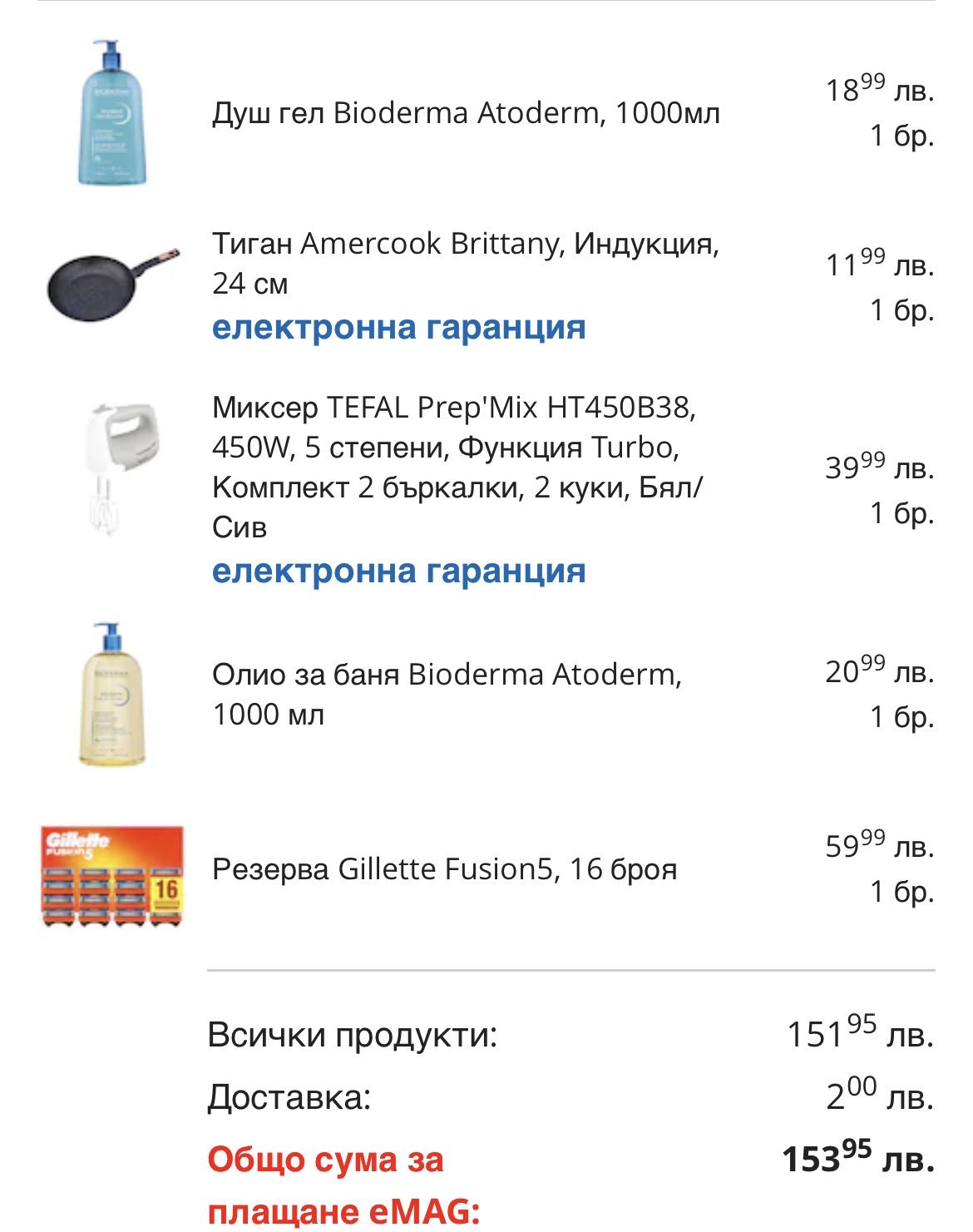This screenshot has height=1232, width=973.
Task: Open electronic warranty for the TEFAL Prep'Mix mixer
Action: tap(398, 571)
